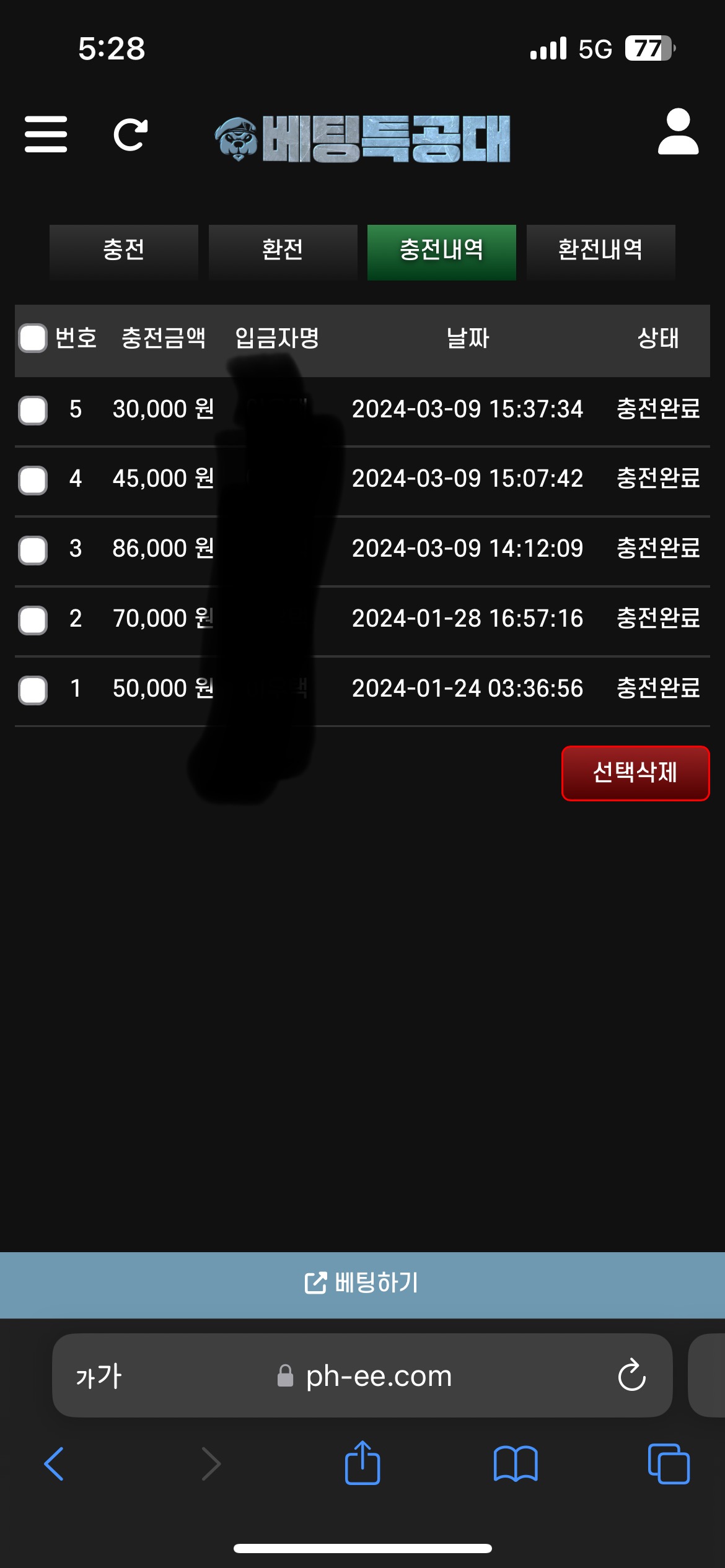This screenshot has width=725, height=1568.
Task: Open the 베팅하기 link bar
Action: tap(362, 1283)
